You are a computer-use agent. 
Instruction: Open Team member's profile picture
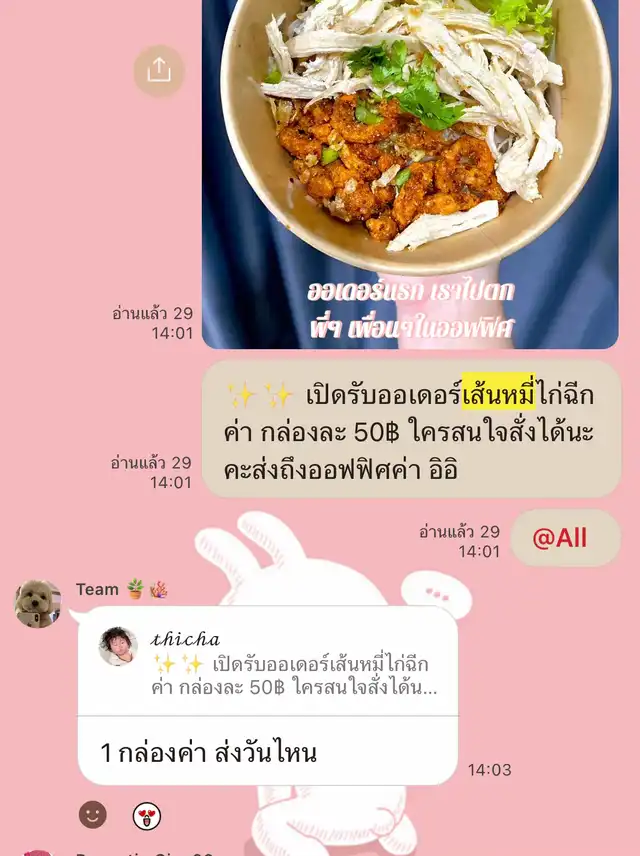(38, 603)
